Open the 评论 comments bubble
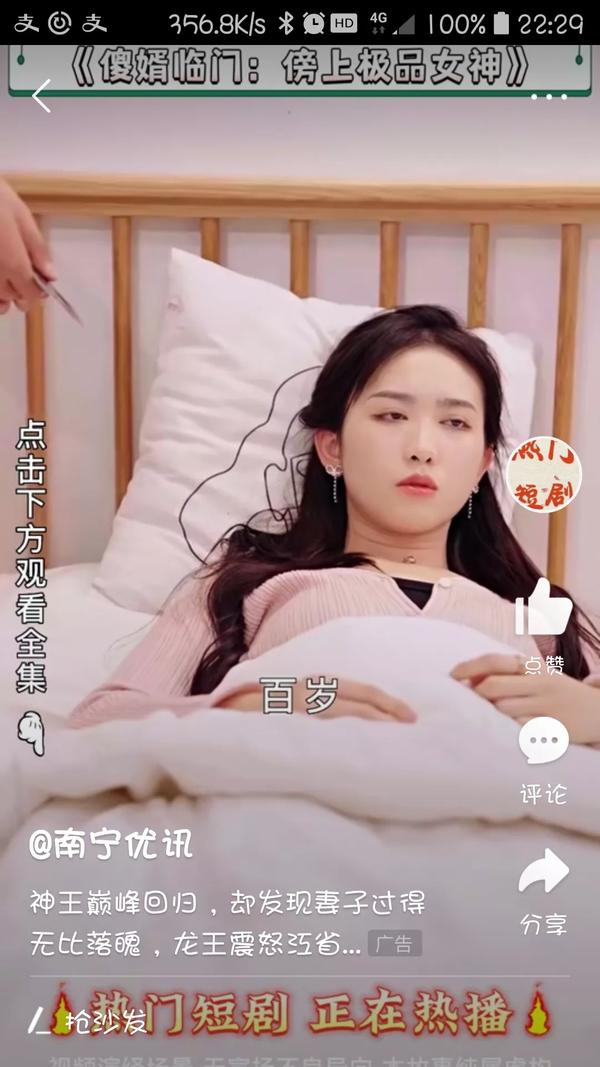The height and width of the screenshot is (1067, 600). coord(543,742)
